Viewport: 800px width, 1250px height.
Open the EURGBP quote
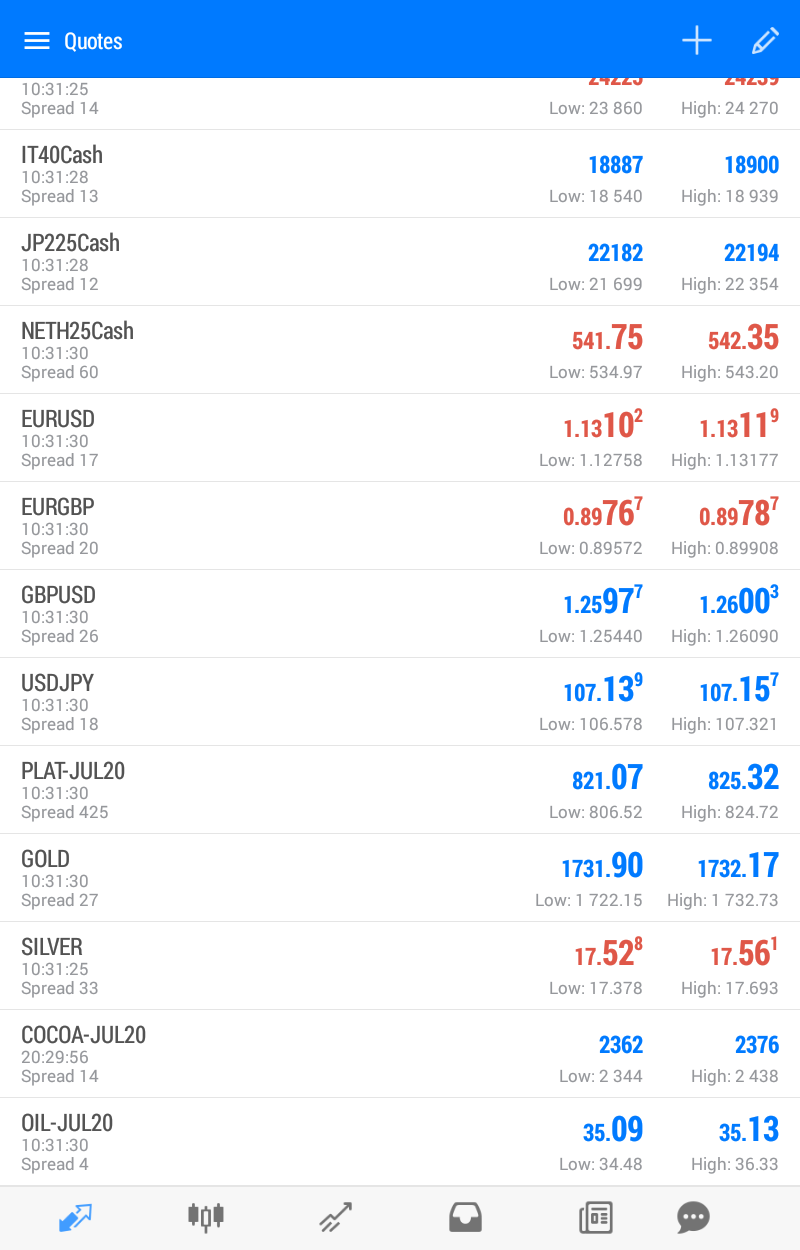pyautogui.click(x=58, y=507)
